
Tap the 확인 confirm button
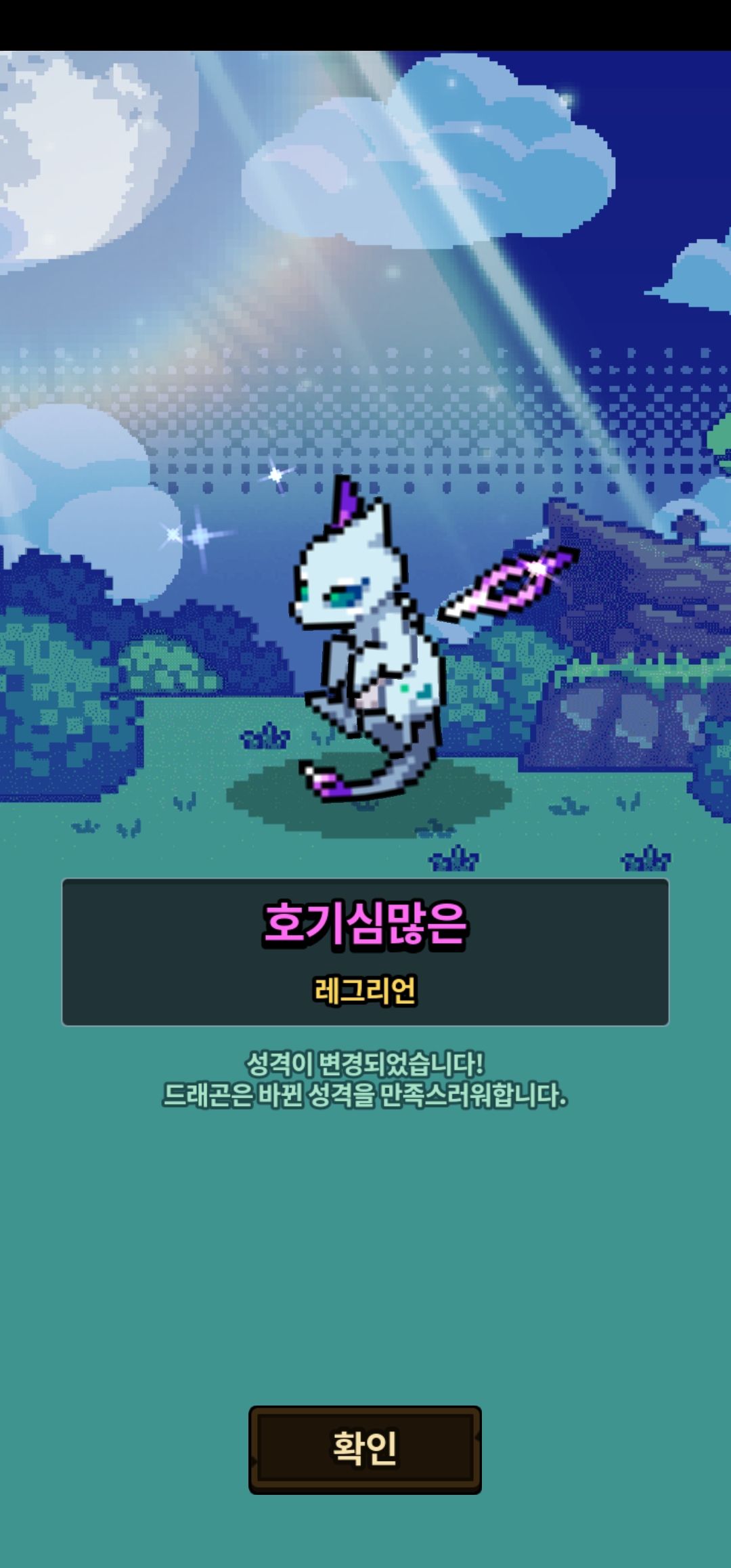tap(365, 1450)
